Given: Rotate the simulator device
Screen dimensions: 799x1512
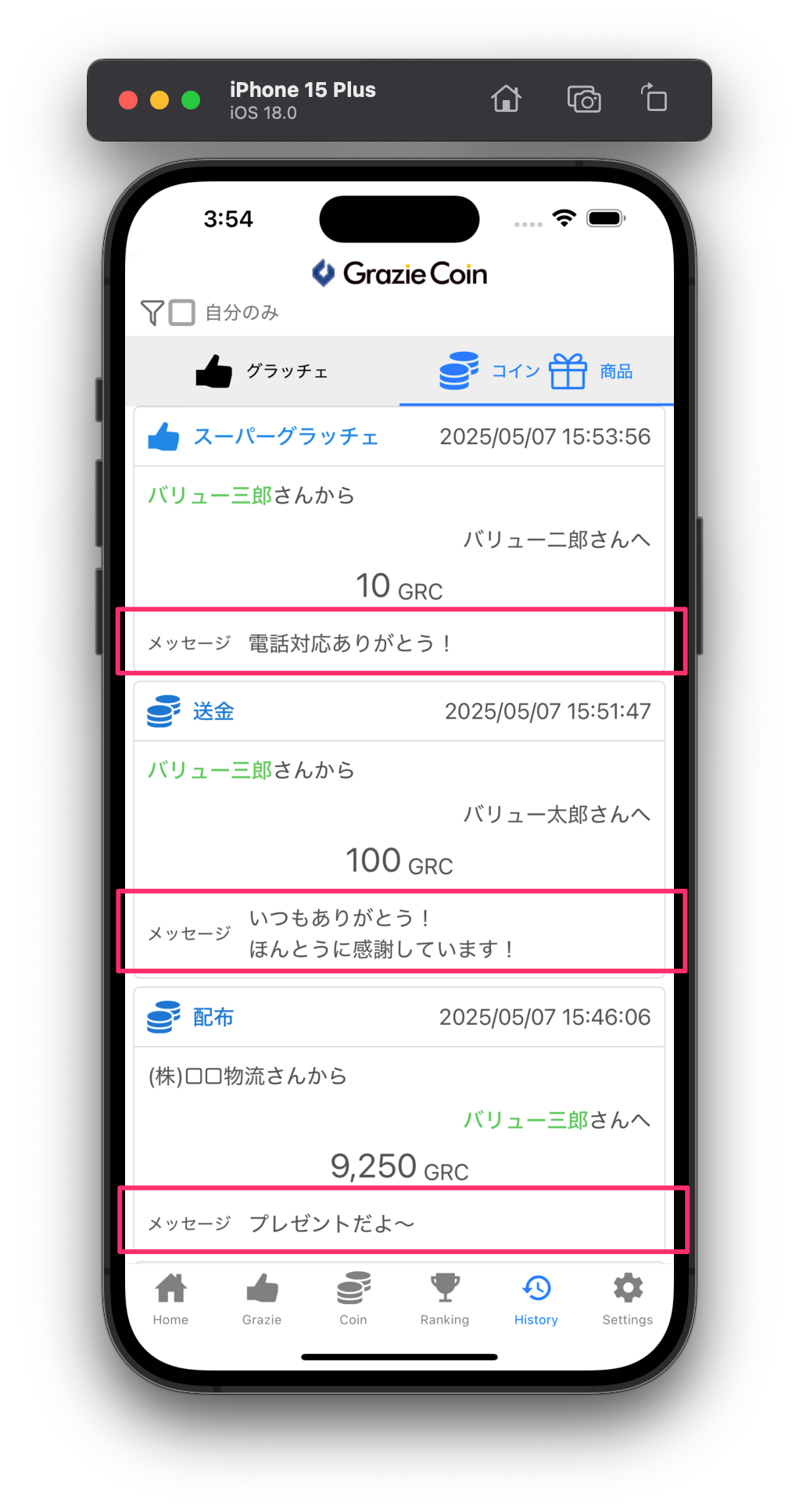Looking at the screenshot, I should 654,99.
